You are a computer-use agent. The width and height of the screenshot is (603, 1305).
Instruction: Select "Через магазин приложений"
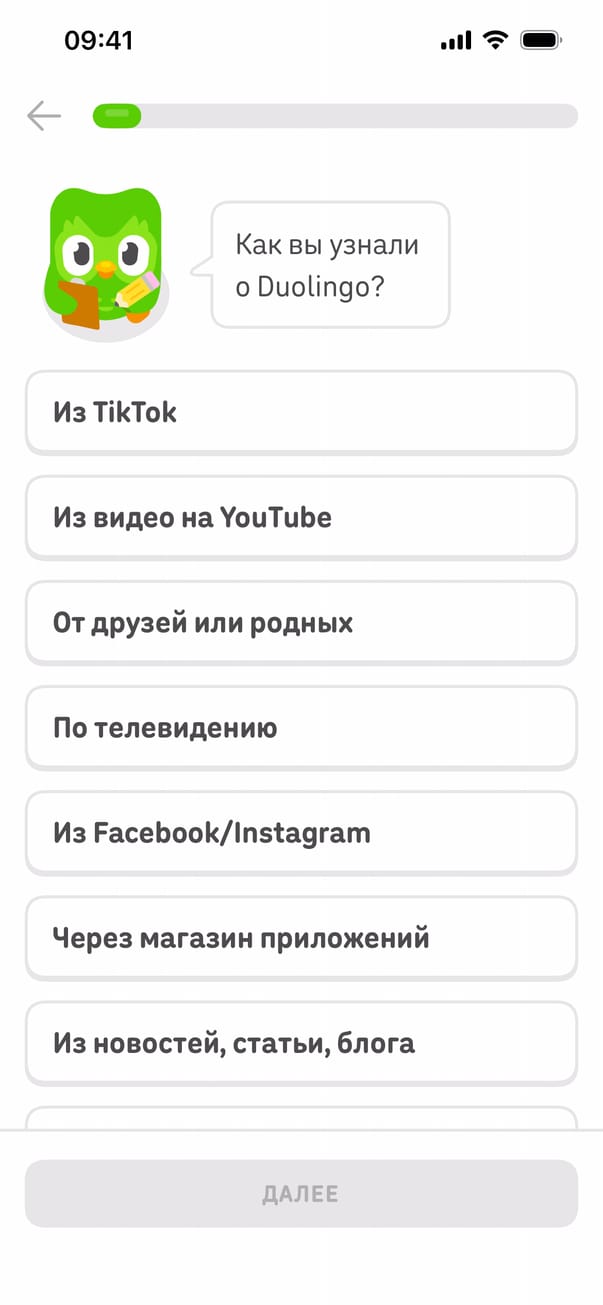pyautogui.click(x=301, y=937)
